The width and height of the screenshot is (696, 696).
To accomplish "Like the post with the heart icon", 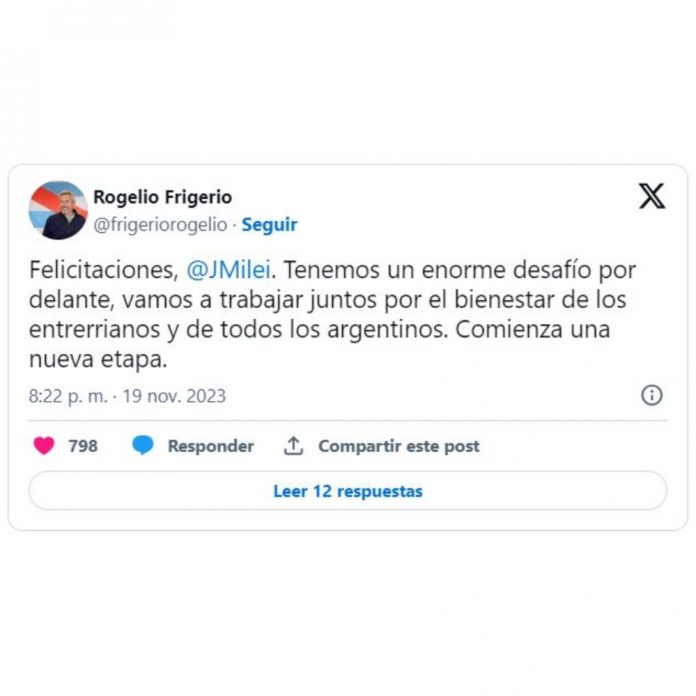I will (x=44, y=446).
